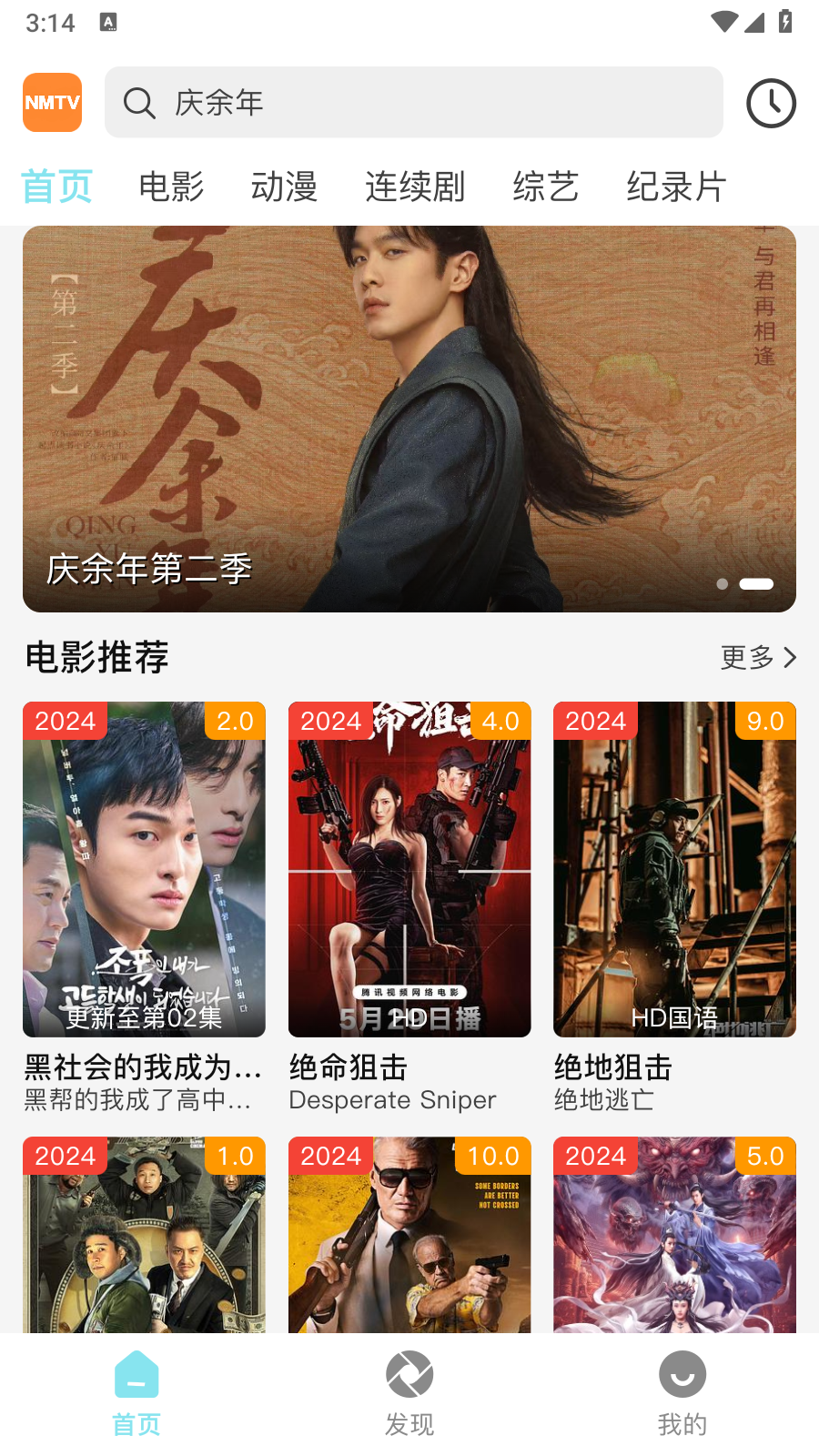Open the NMTV app logo
819x1456 pixels.
52,102
